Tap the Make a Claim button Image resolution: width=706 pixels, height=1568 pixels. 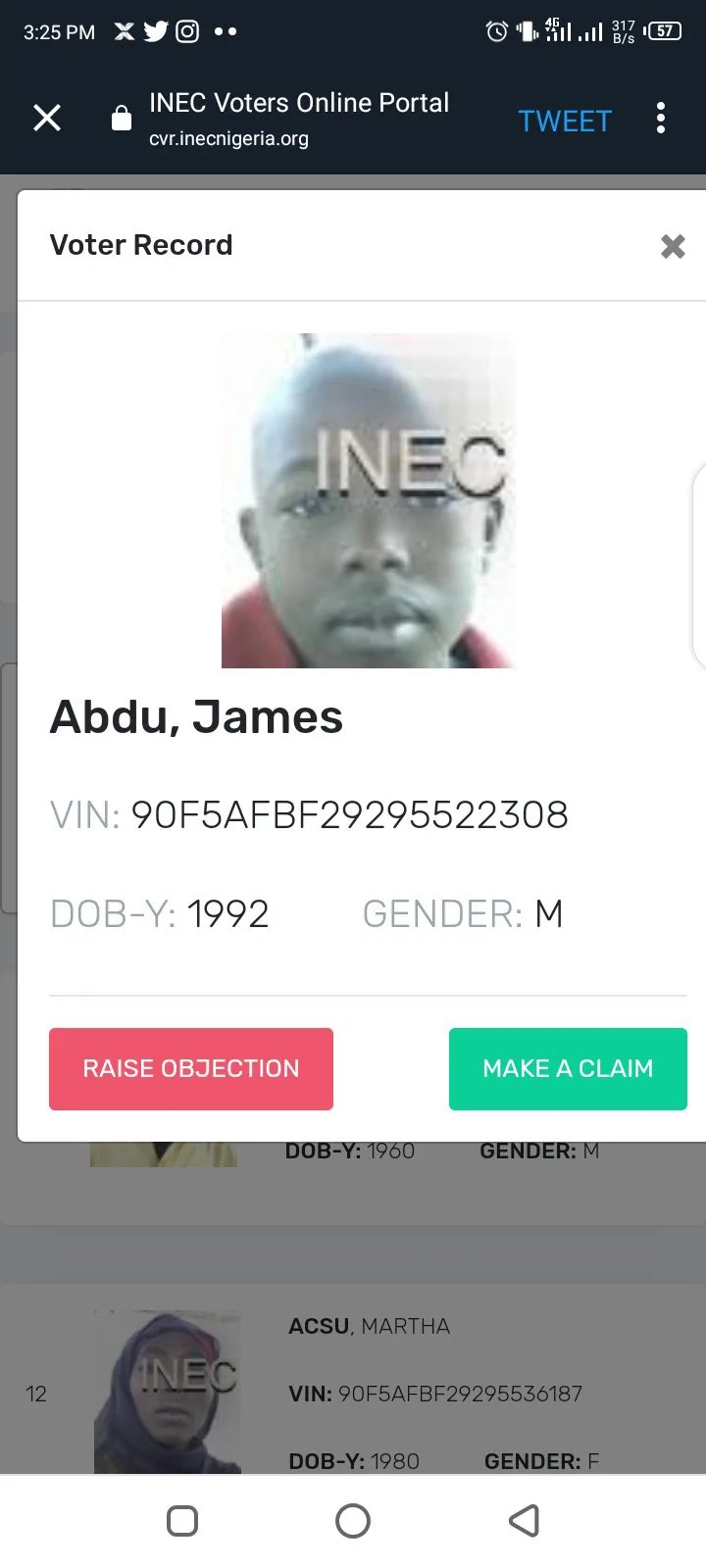pos(568,1068)
